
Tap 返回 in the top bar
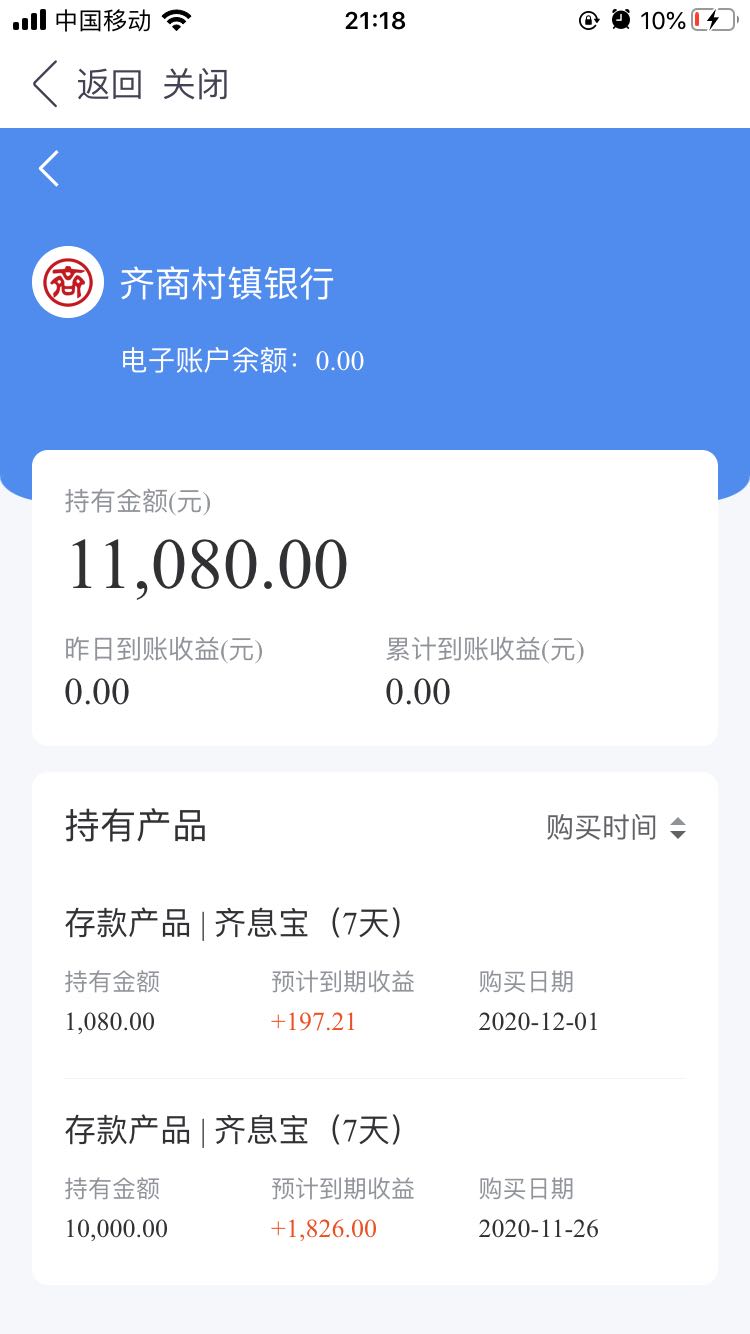[x=109, y=85]
